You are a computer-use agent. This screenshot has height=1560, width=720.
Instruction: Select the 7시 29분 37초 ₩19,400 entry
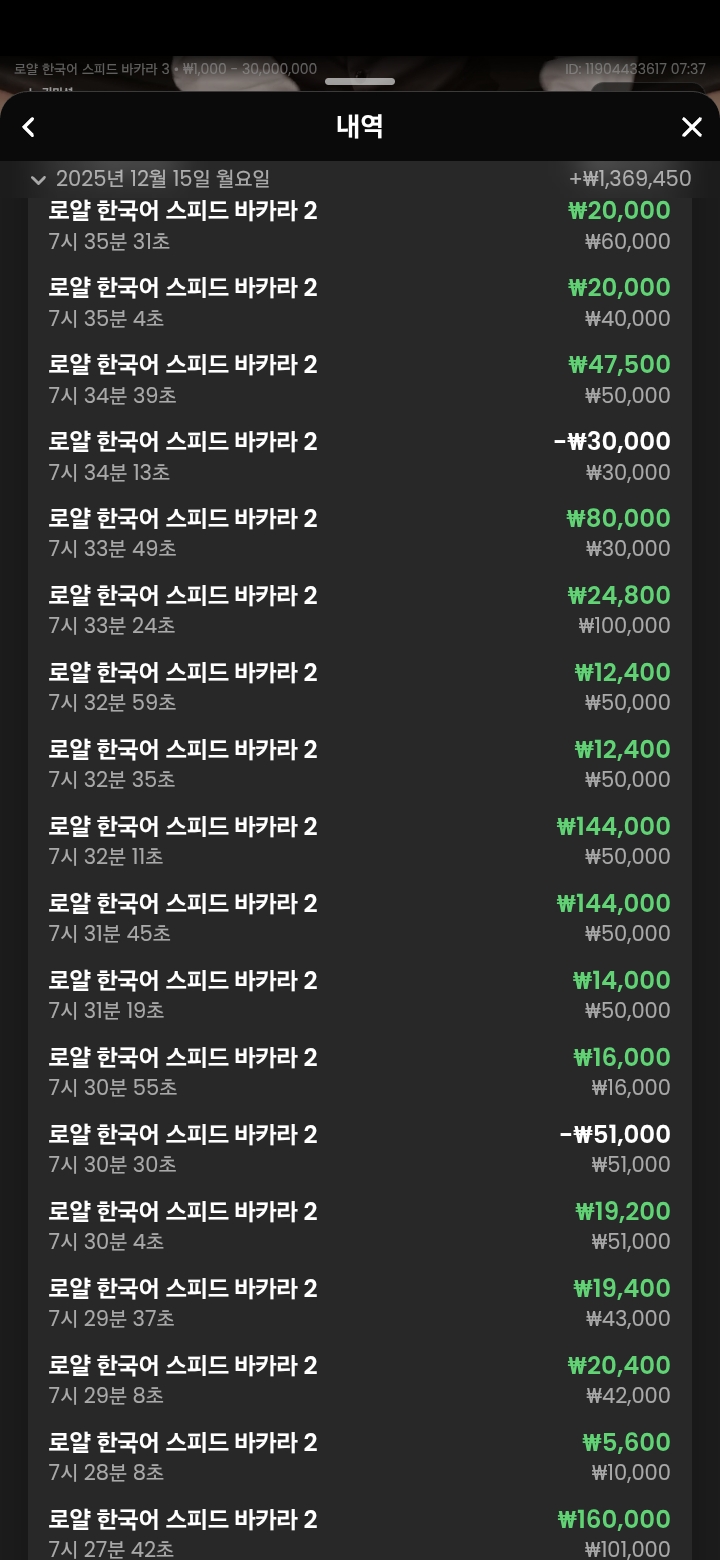point(359,1304)
